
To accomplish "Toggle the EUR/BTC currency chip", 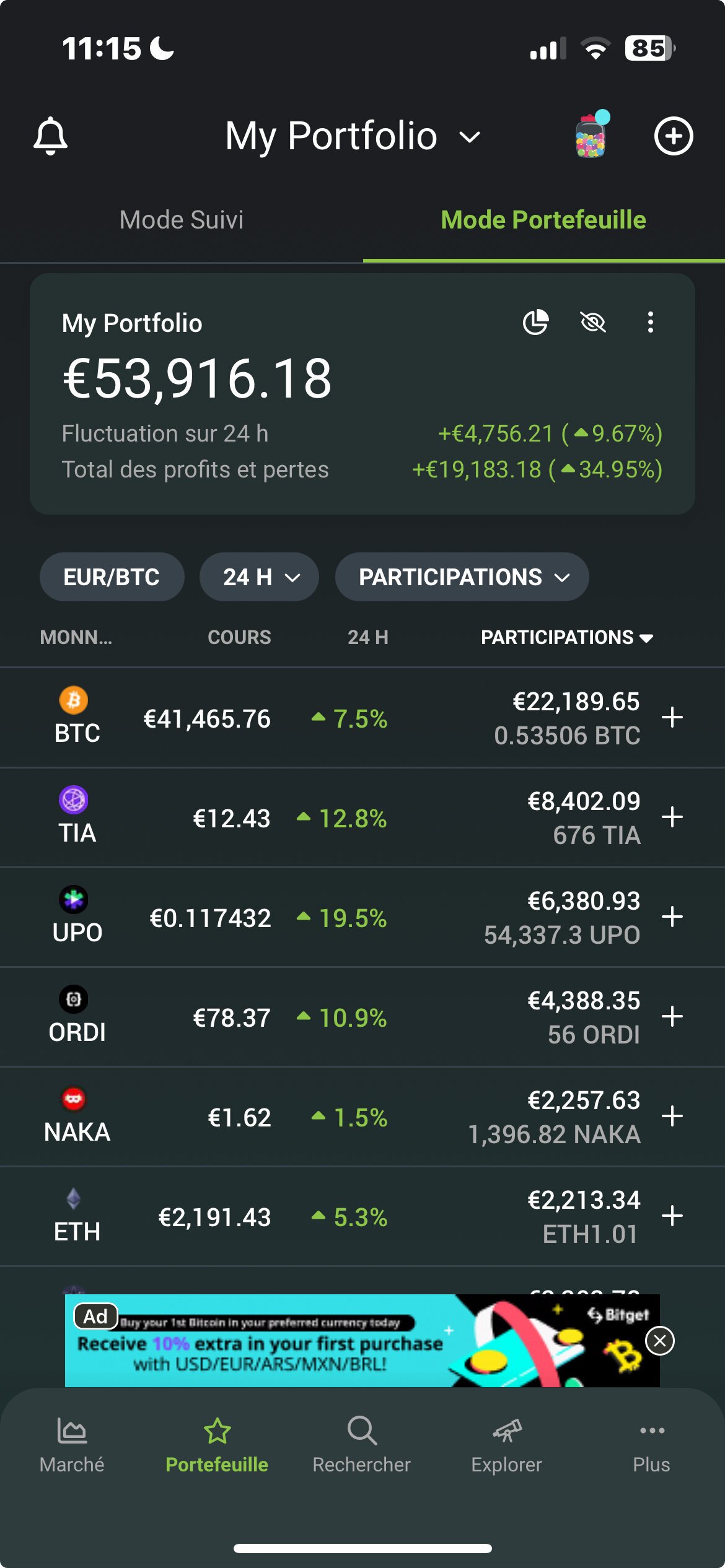I will [112, 577].
